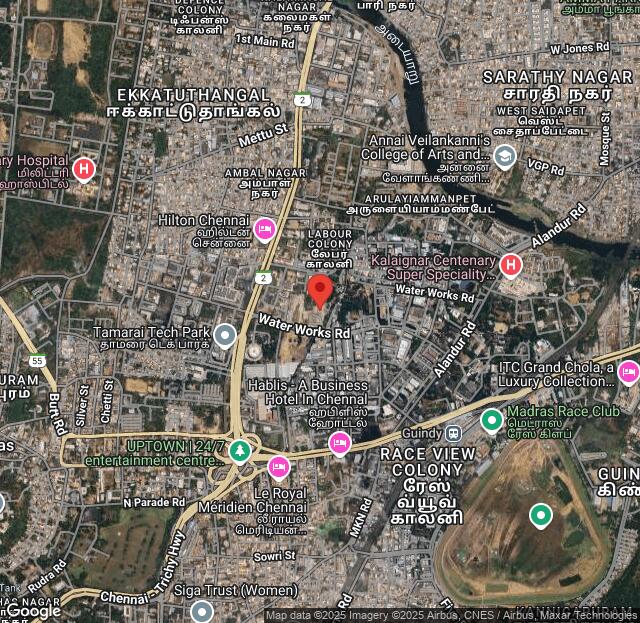Select the Guindy railway station icon
The height and width of the screenshot is (623, 640).
tap(453, 433)
